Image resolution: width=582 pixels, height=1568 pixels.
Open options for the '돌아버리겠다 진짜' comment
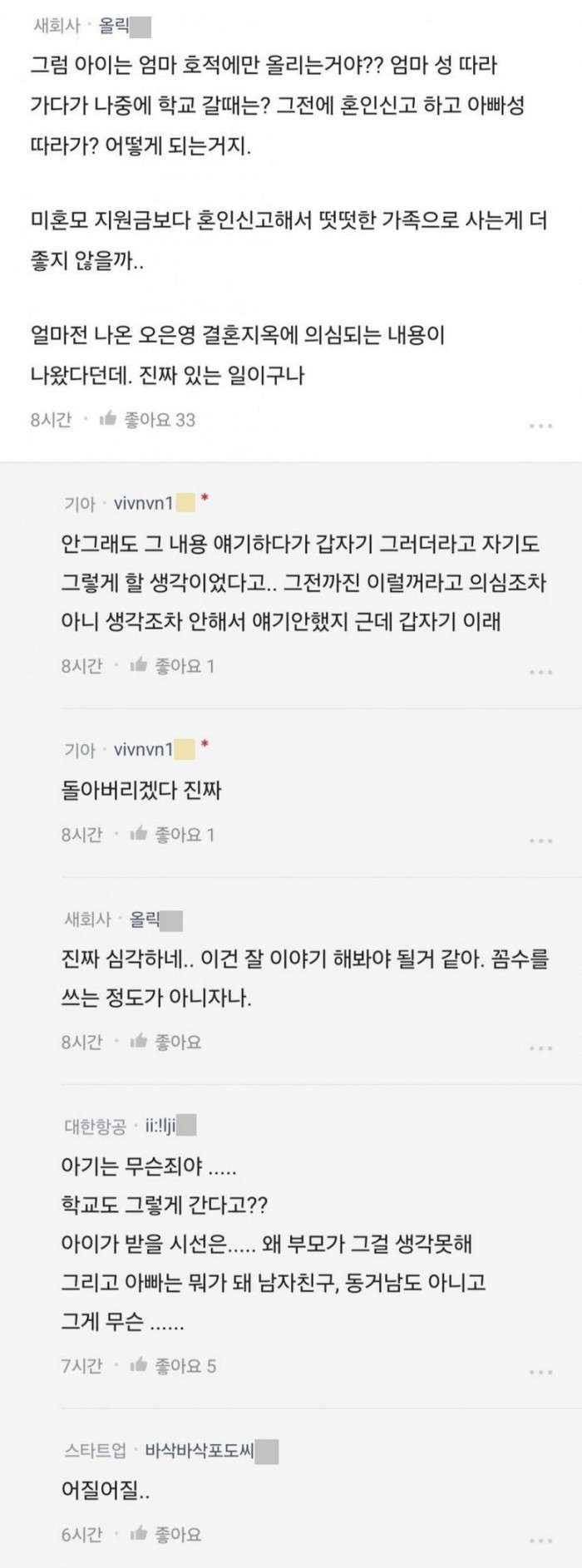(x=540, y=841)
